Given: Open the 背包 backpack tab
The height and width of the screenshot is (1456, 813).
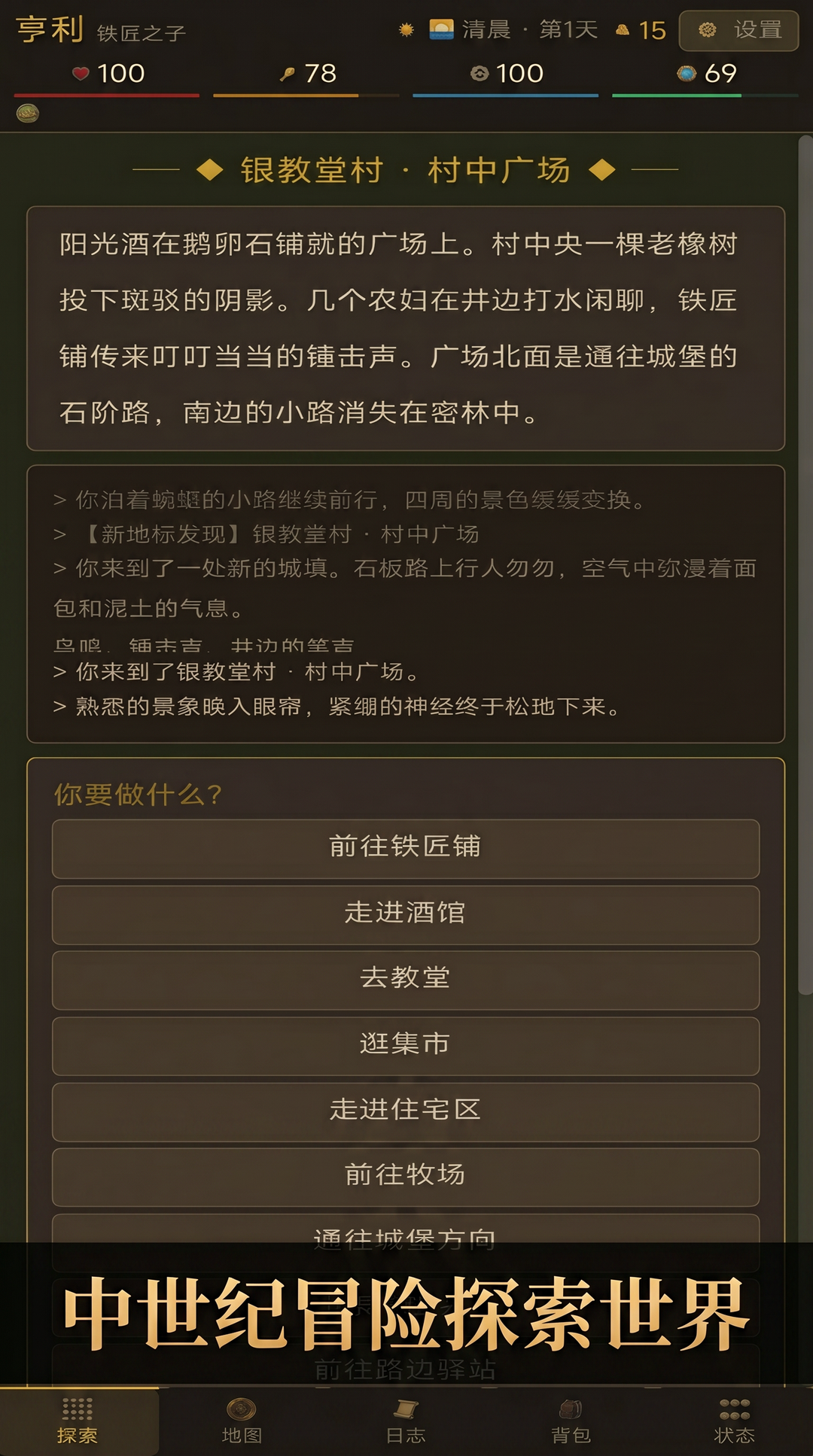Looking at the screenshot, I should pos(571,1421).
